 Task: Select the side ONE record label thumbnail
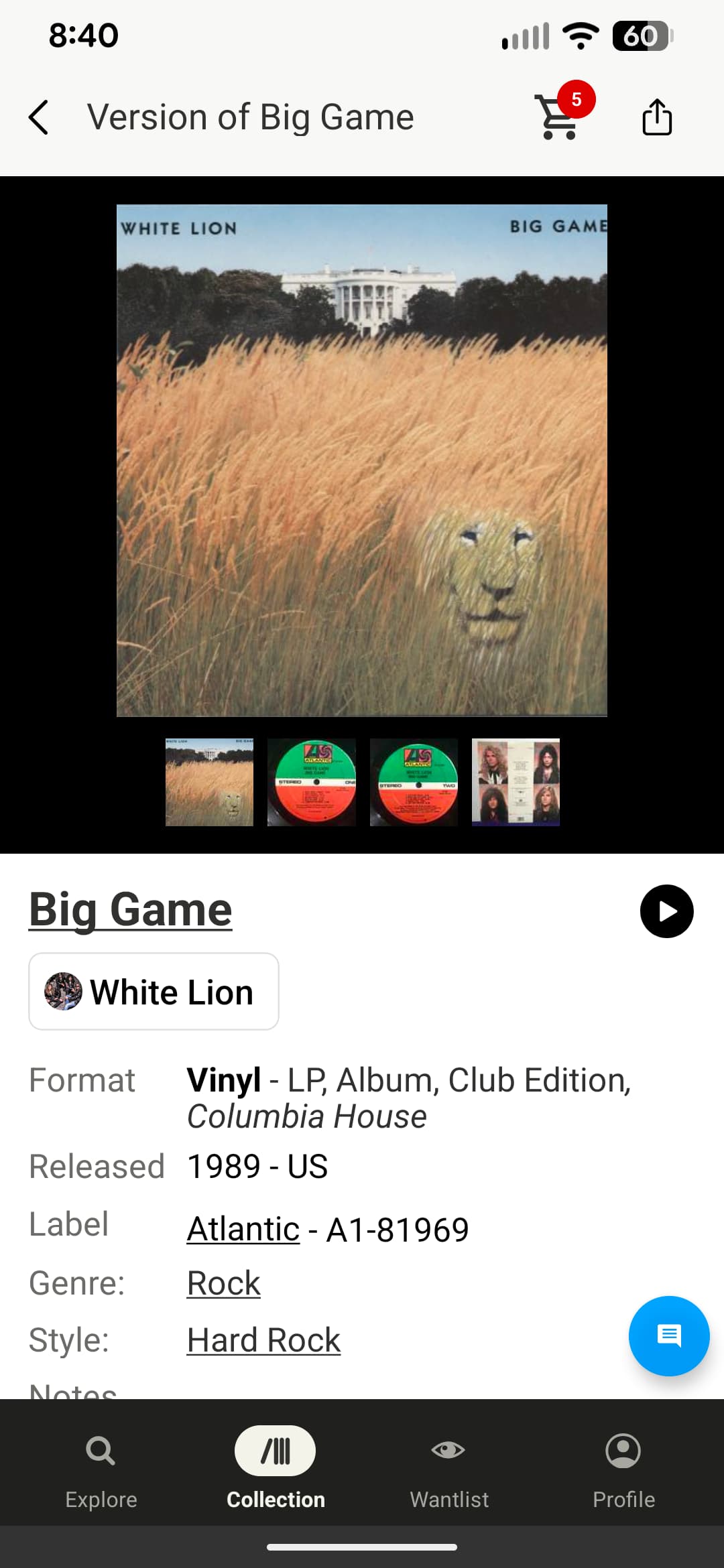tap(312, 782)
